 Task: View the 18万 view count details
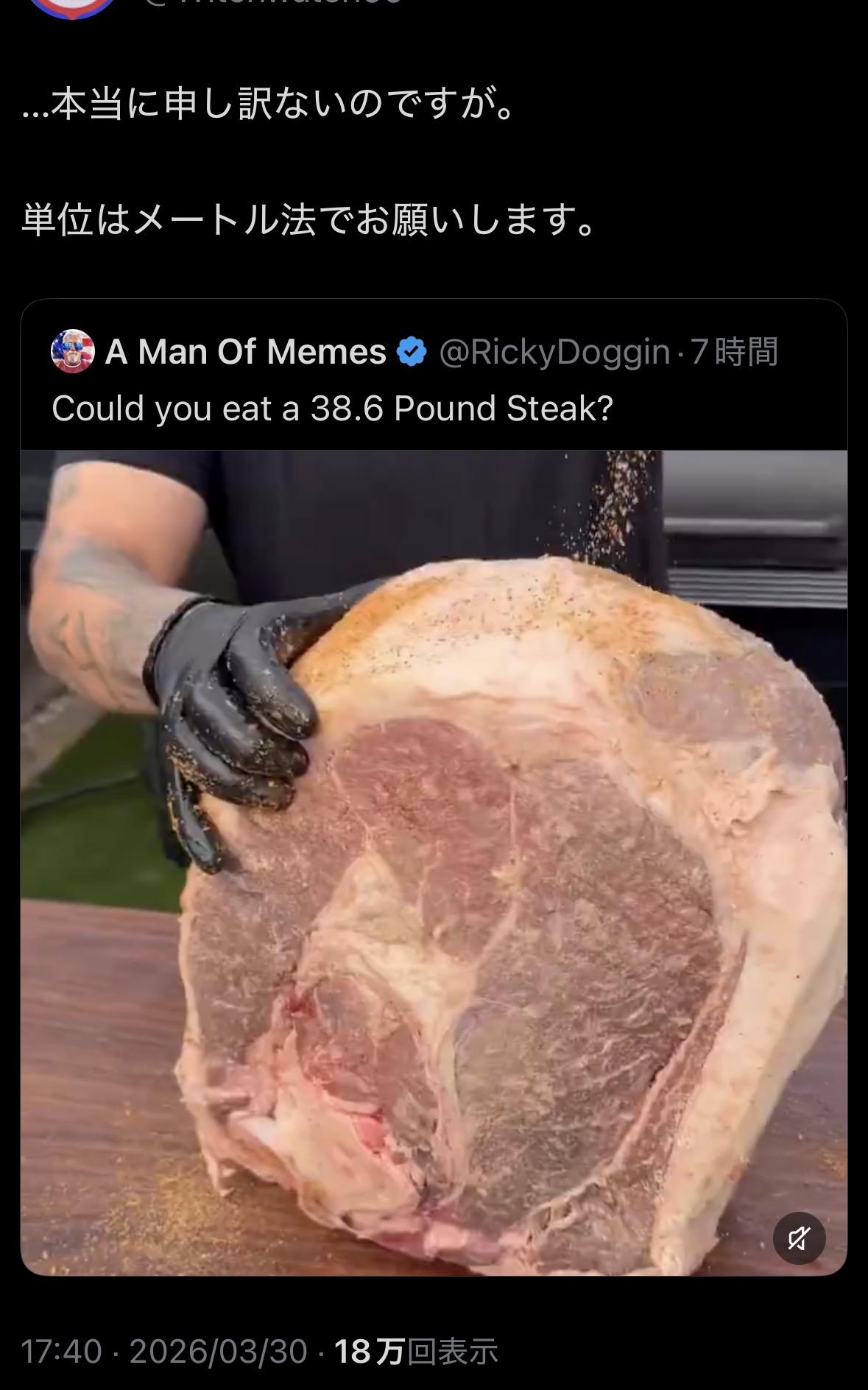pos(416,1351)
